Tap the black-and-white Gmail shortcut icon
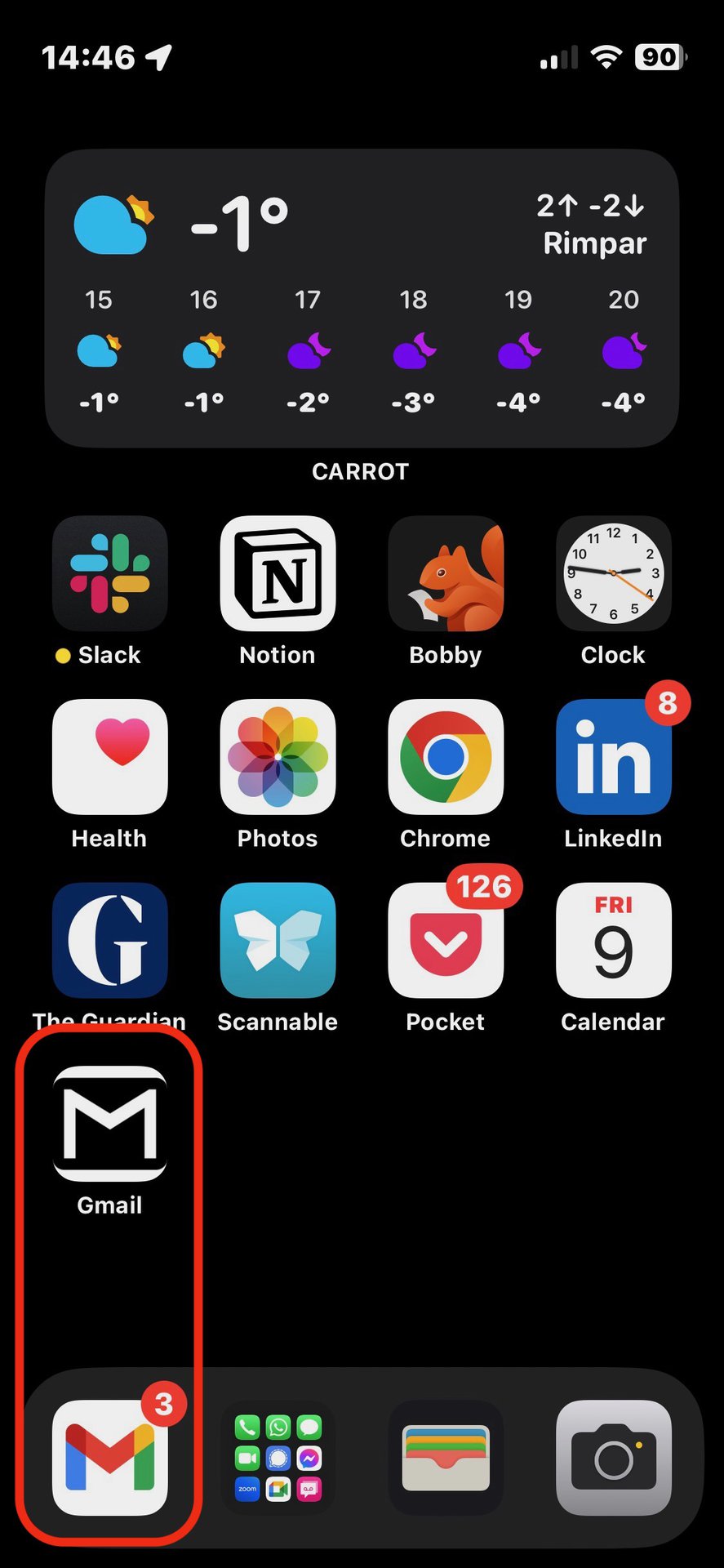This screenshot has width=724, height=1568. [110, 1124]
